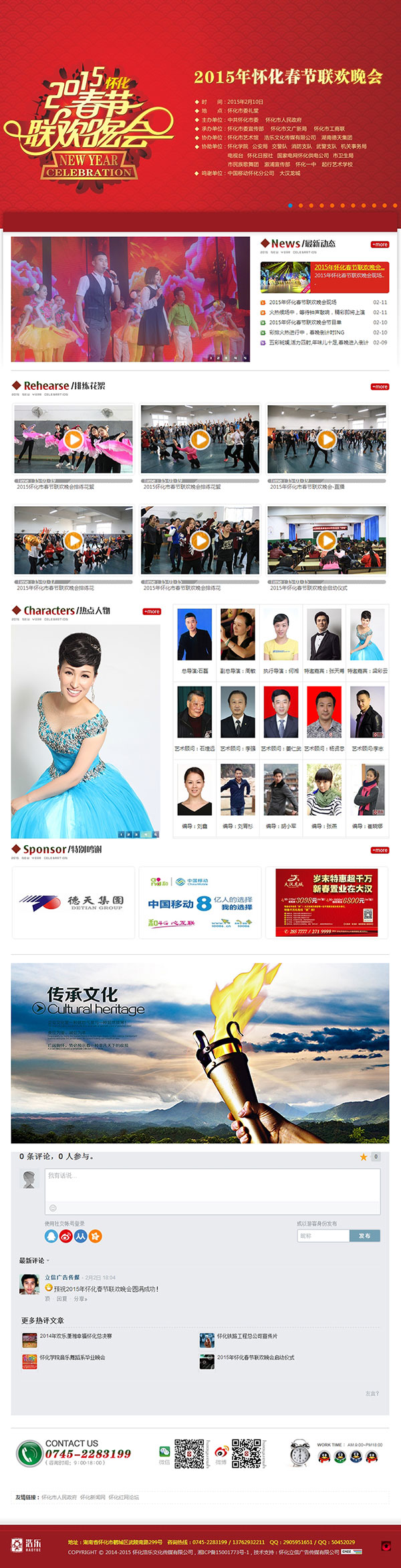Play the first rehearsal video 排练花絮

[74, 439]
